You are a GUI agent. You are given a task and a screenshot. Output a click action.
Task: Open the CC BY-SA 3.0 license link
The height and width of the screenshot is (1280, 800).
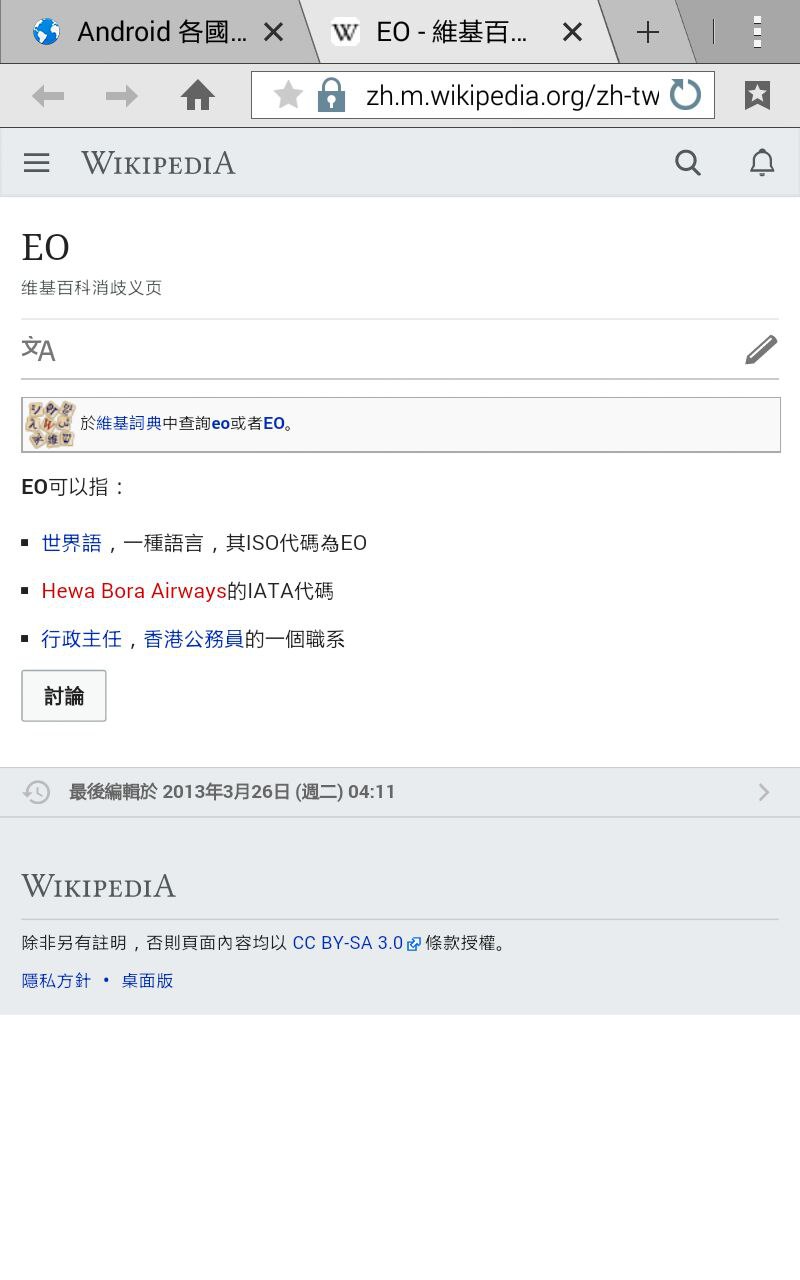(x=347, y=943)
